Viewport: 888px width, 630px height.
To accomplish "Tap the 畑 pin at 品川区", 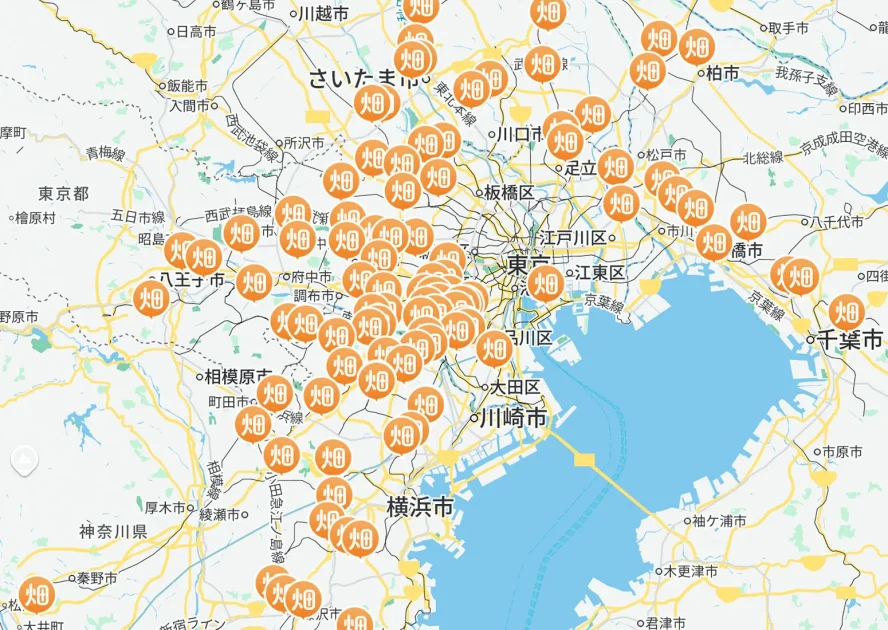I will (494, 348).
